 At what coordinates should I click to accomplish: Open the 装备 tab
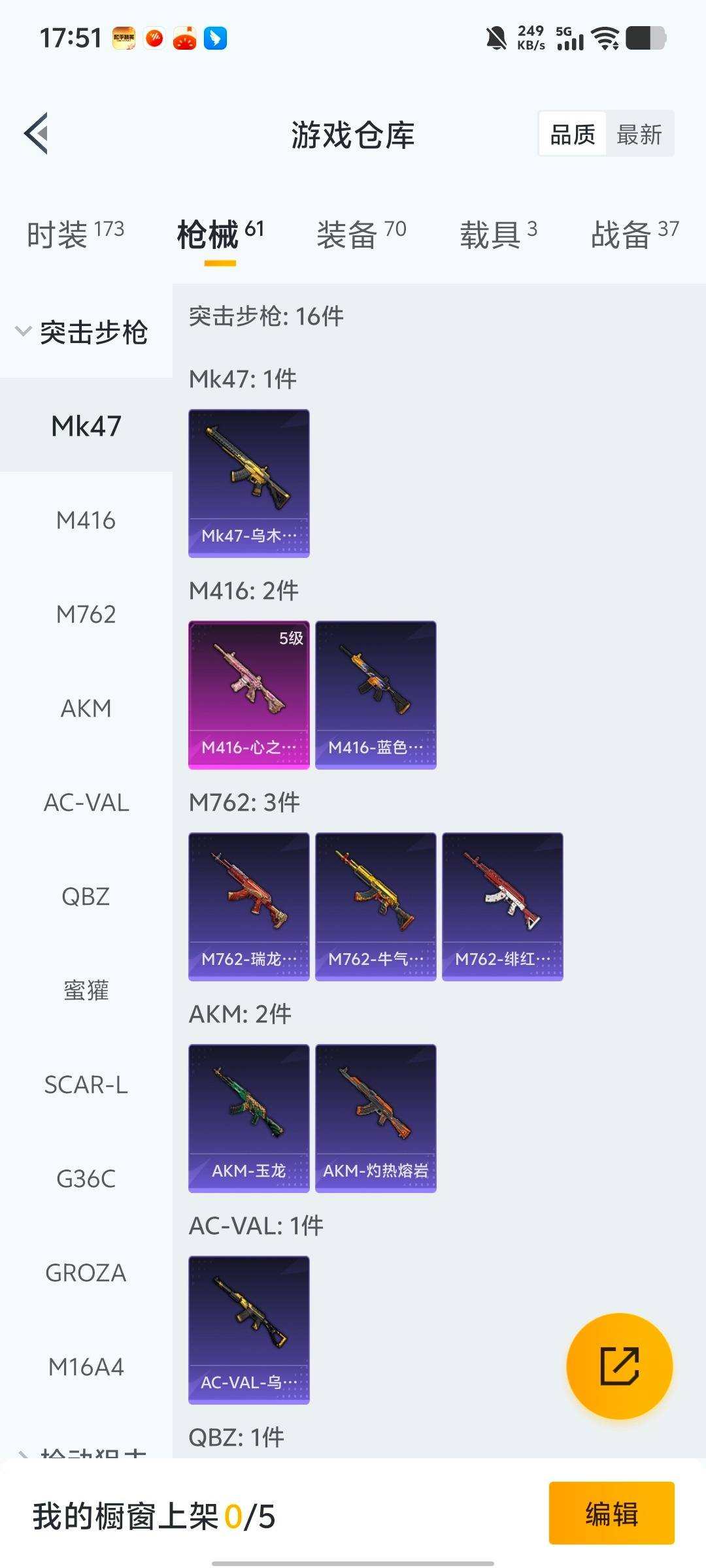361,235
